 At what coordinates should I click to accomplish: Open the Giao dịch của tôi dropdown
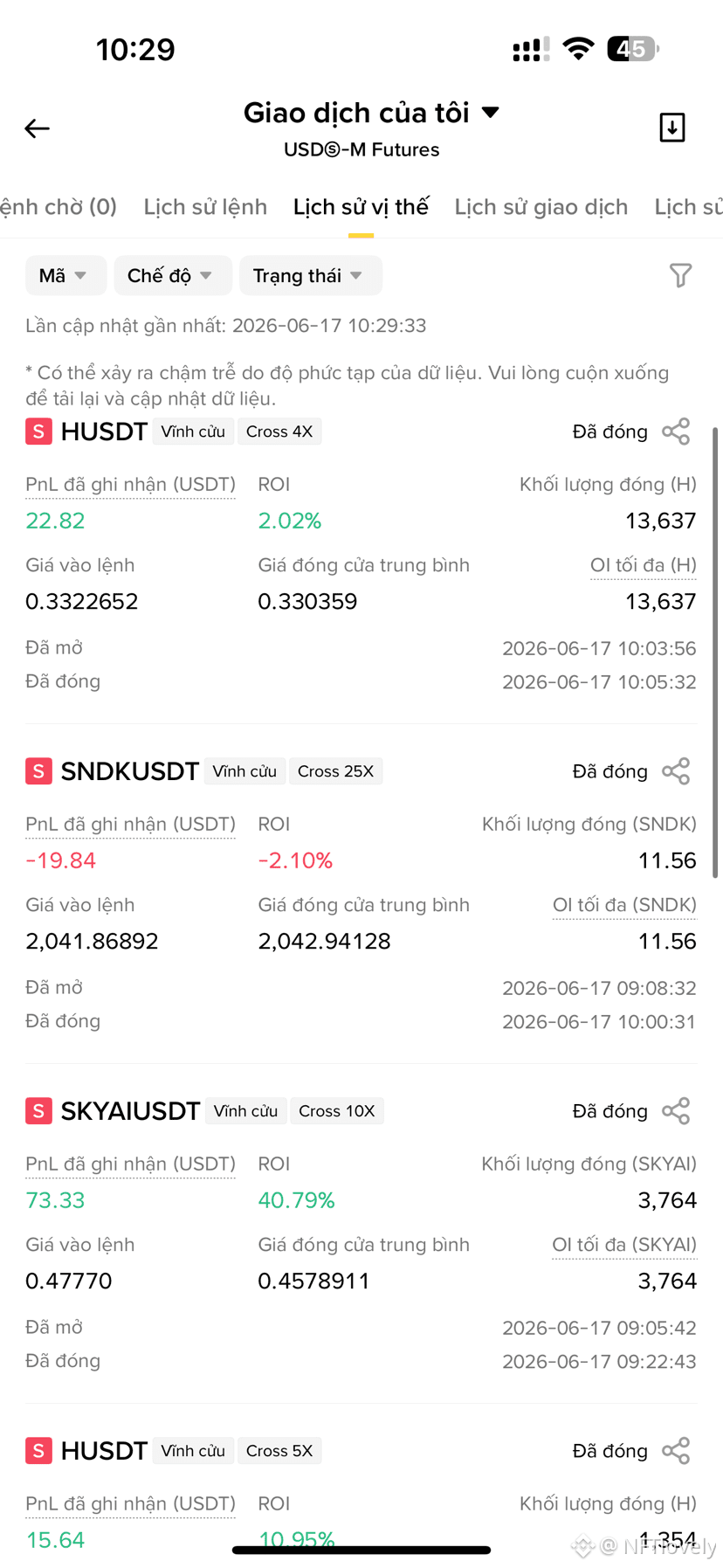(x=371, y=113)
